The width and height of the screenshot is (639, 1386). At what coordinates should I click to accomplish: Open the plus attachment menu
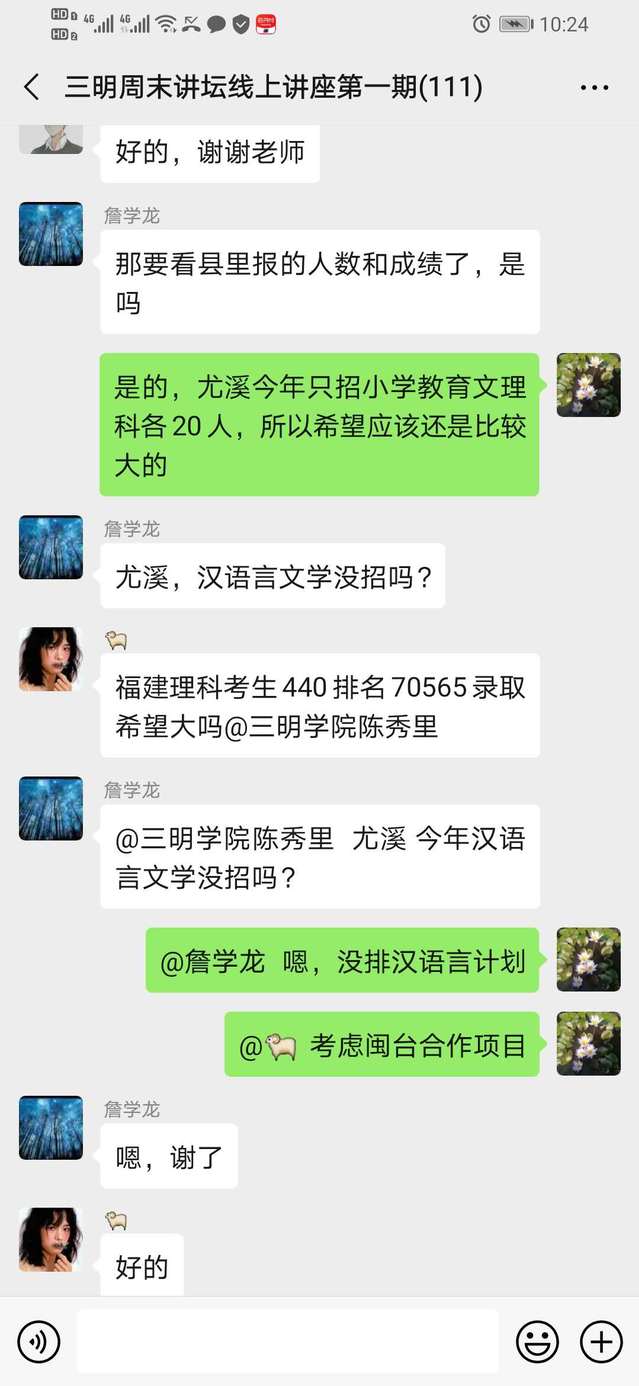(601, 1341)
